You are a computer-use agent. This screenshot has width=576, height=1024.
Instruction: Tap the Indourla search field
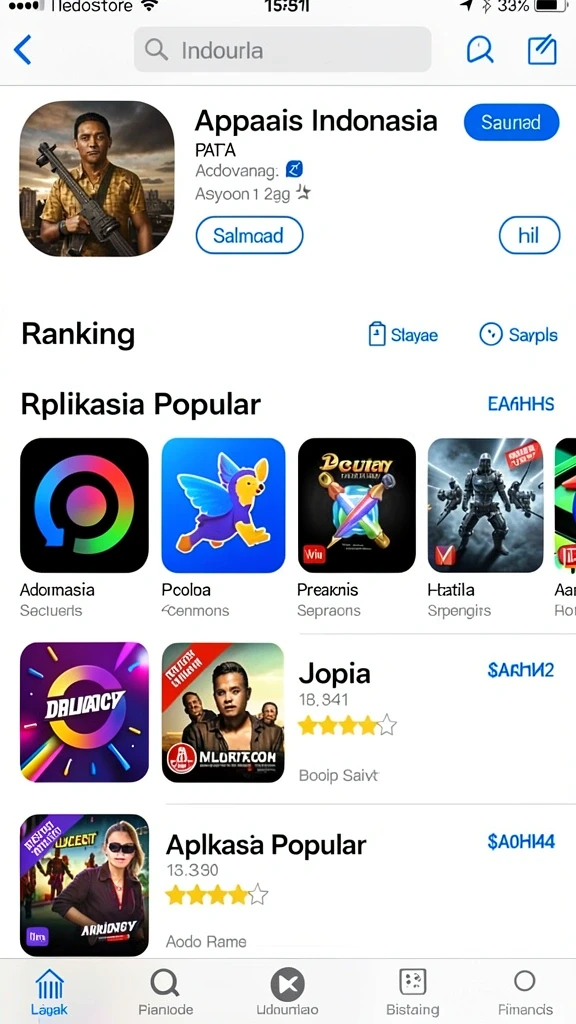(282, 50)
